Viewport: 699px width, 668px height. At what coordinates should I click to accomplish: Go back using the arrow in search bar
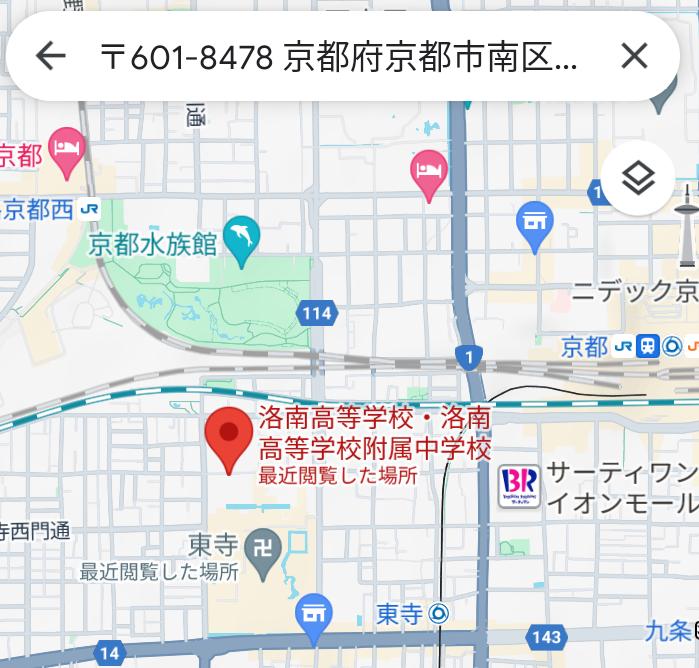pyautogui.click(x=50, y=56)
